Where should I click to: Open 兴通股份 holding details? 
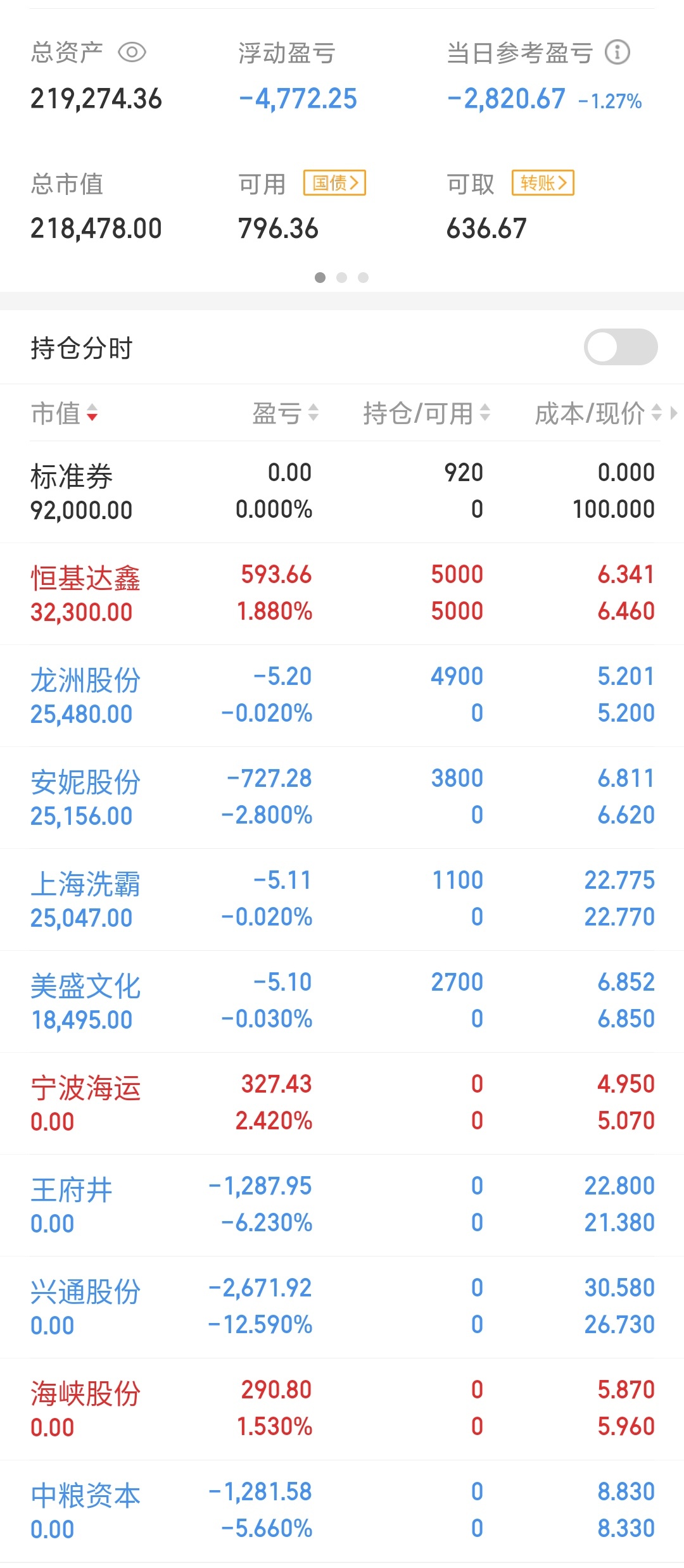(342, 1307)
